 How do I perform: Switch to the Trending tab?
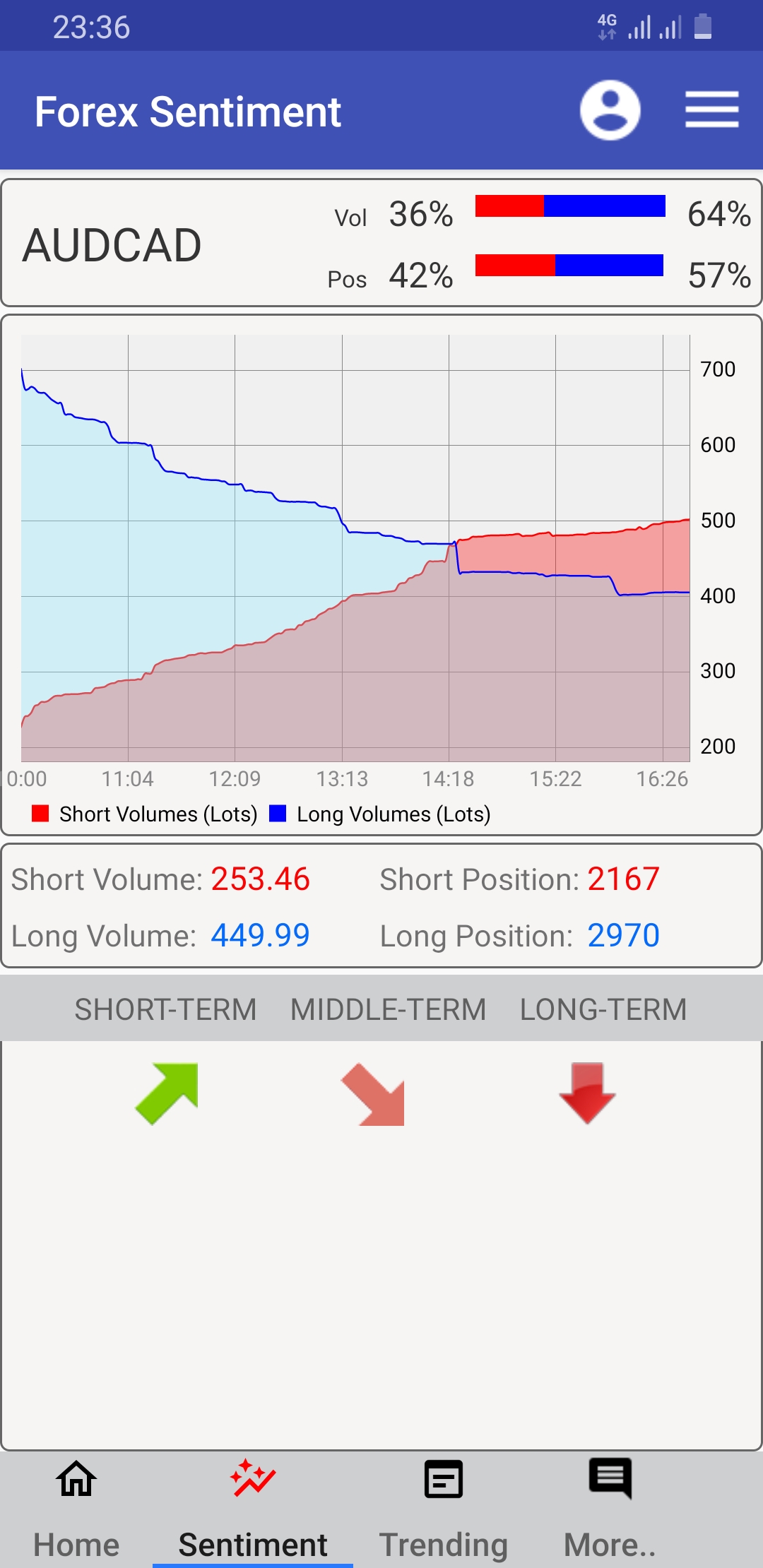coord(444,1510)
